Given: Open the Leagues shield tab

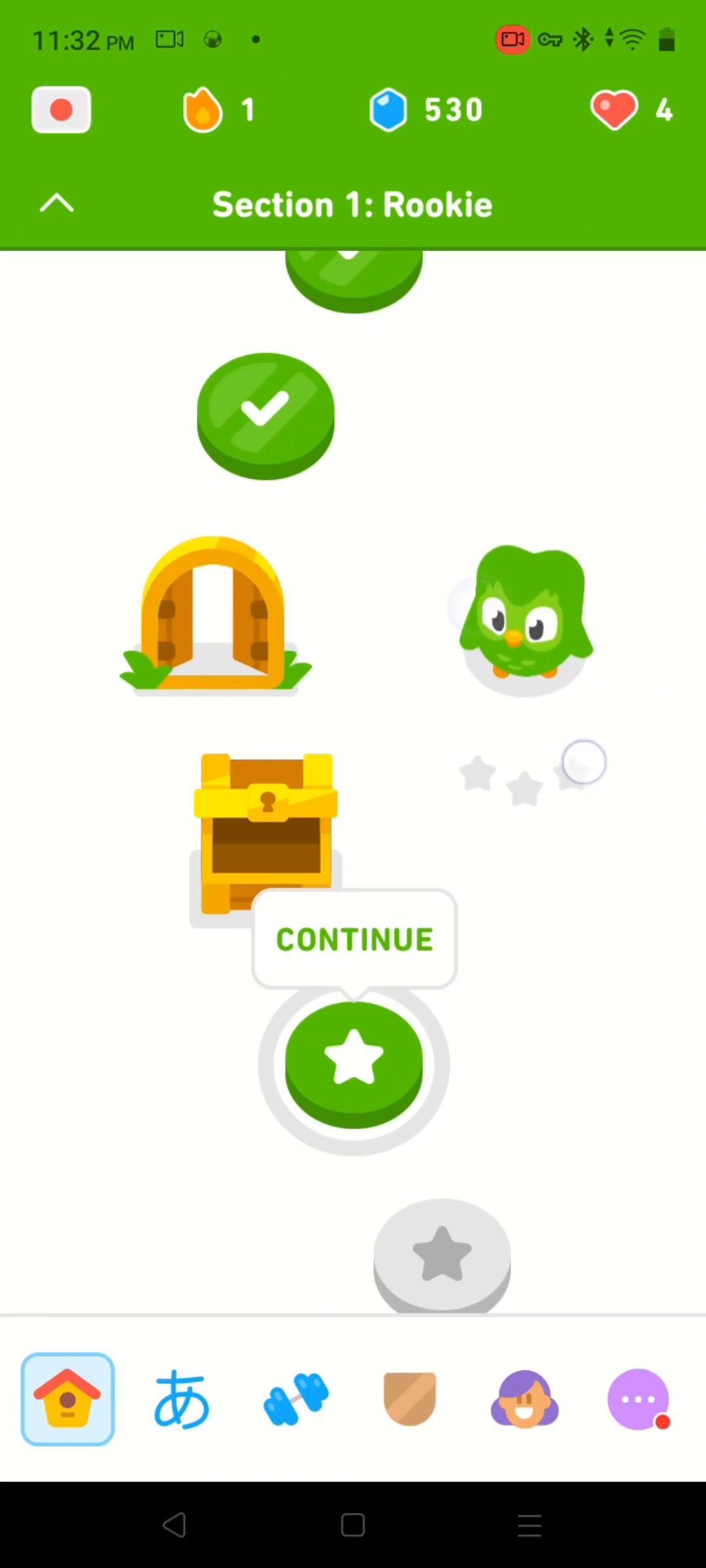Looking at the screenshot, I should pyautogui.click(x=410, y=1399).
